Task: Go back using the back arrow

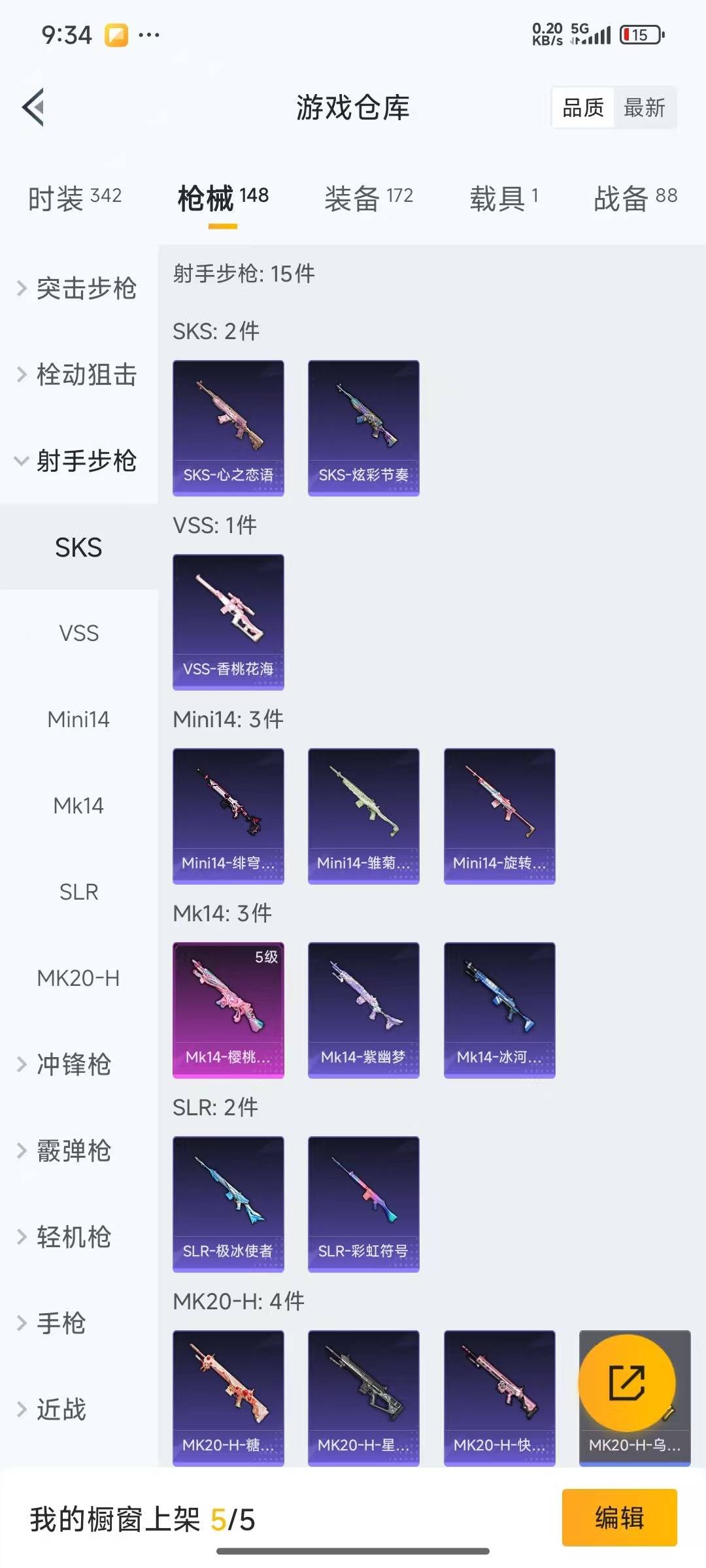Action: (34, 107)
